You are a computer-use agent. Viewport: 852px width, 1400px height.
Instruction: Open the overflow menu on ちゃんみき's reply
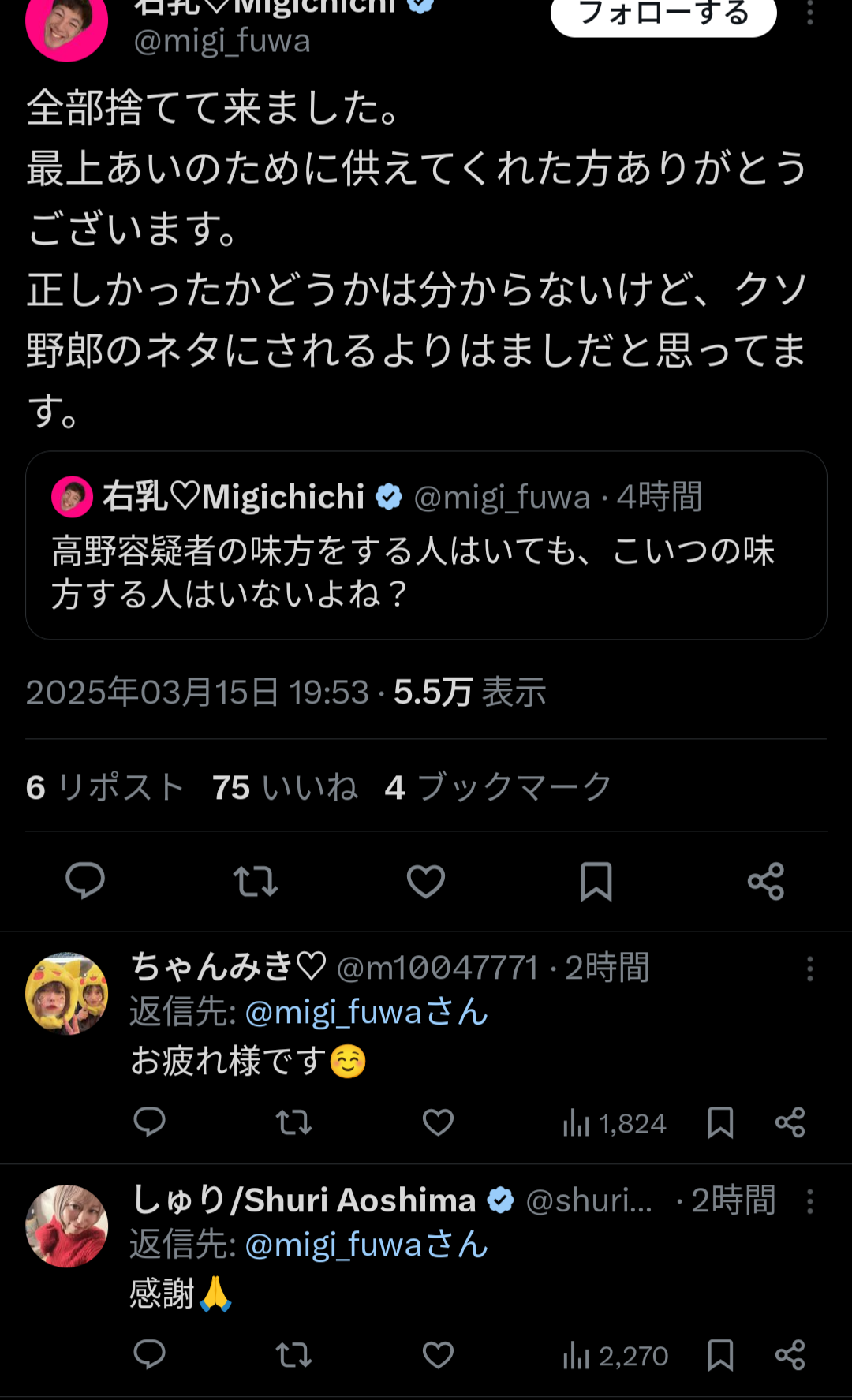click(809, 969)
